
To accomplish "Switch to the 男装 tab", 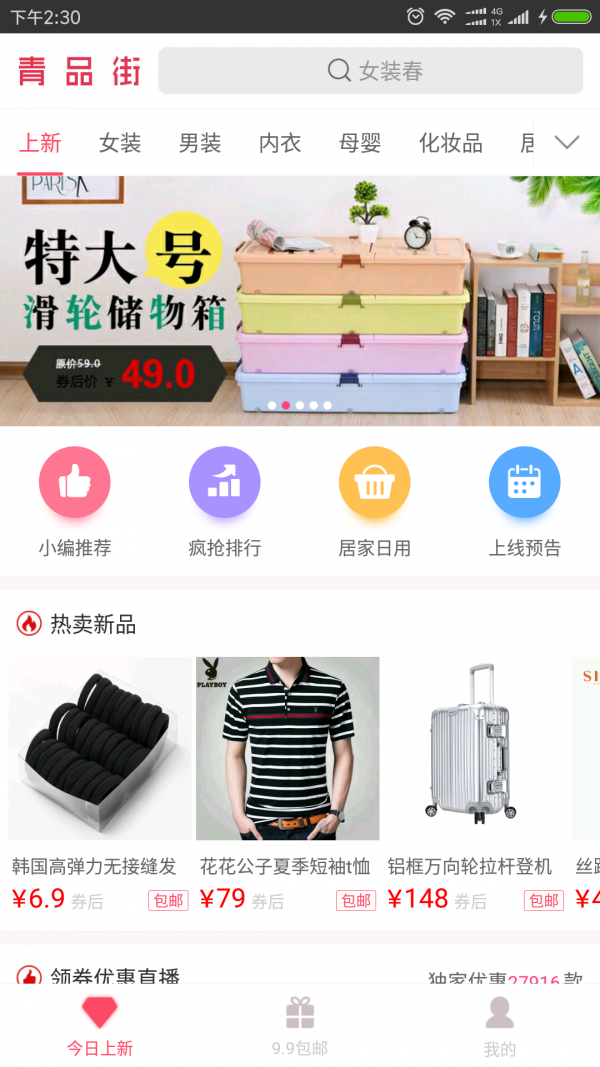I will pyautogui.click(x=200, y=143).
